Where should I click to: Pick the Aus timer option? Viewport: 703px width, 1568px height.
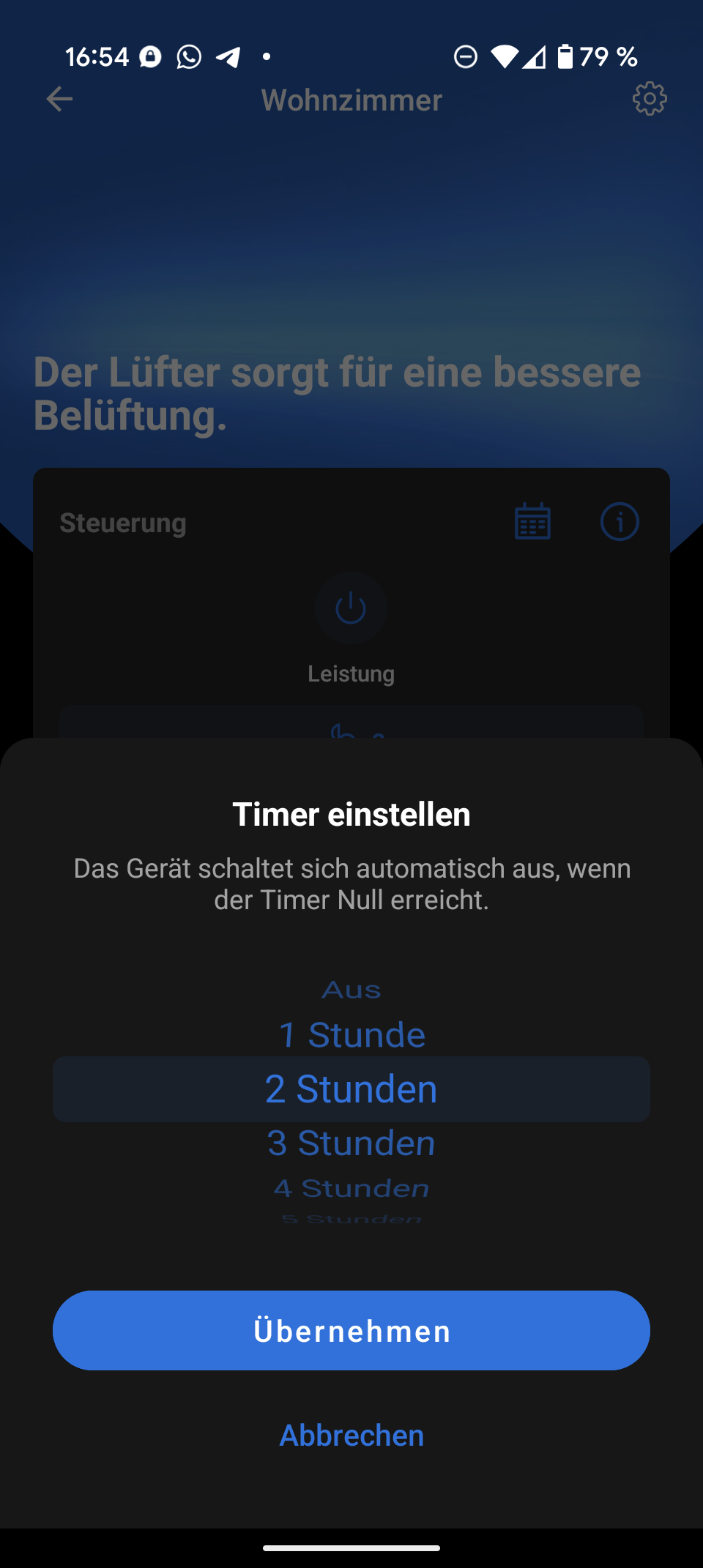click(x=351, y=990)
